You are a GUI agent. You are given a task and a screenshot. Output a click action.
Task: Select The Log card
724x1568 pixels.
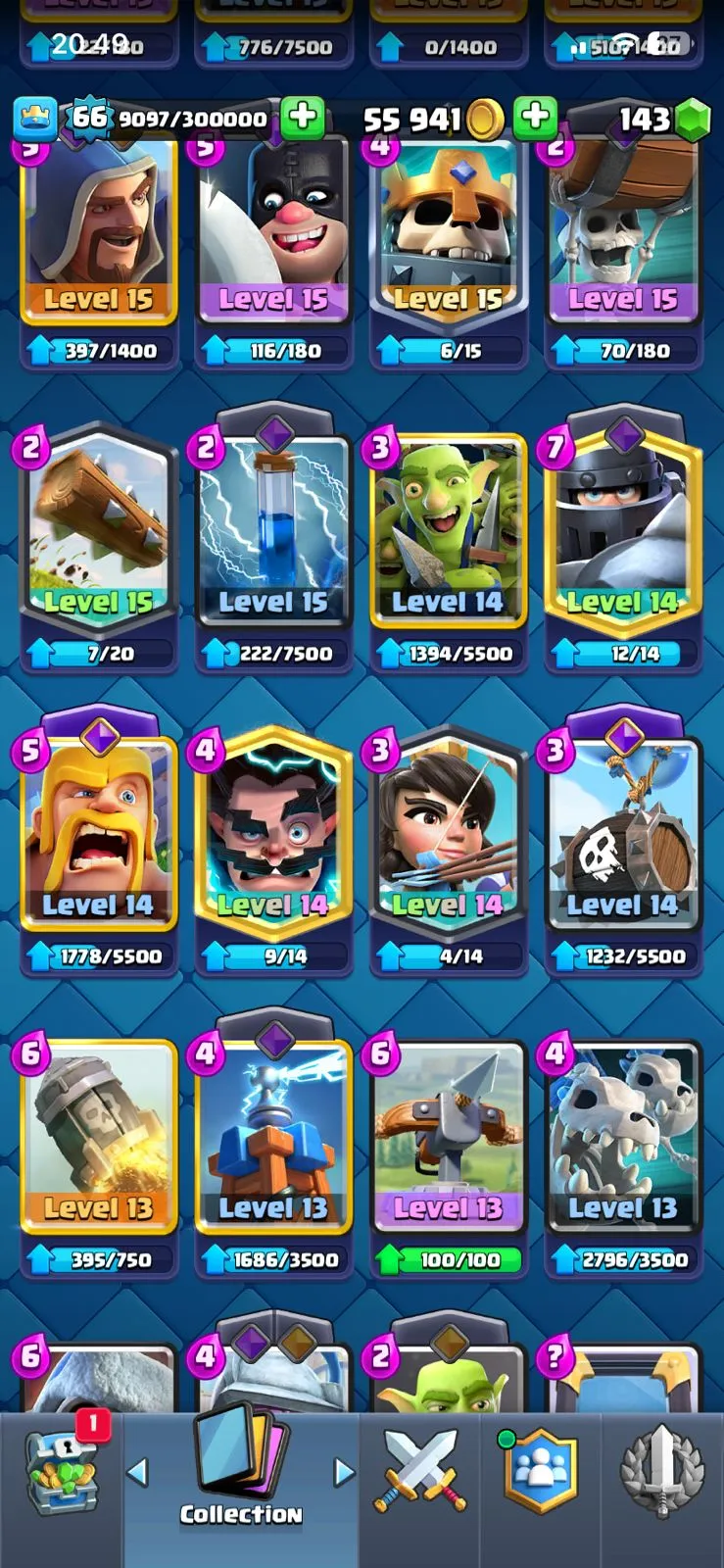click(99, 534)
